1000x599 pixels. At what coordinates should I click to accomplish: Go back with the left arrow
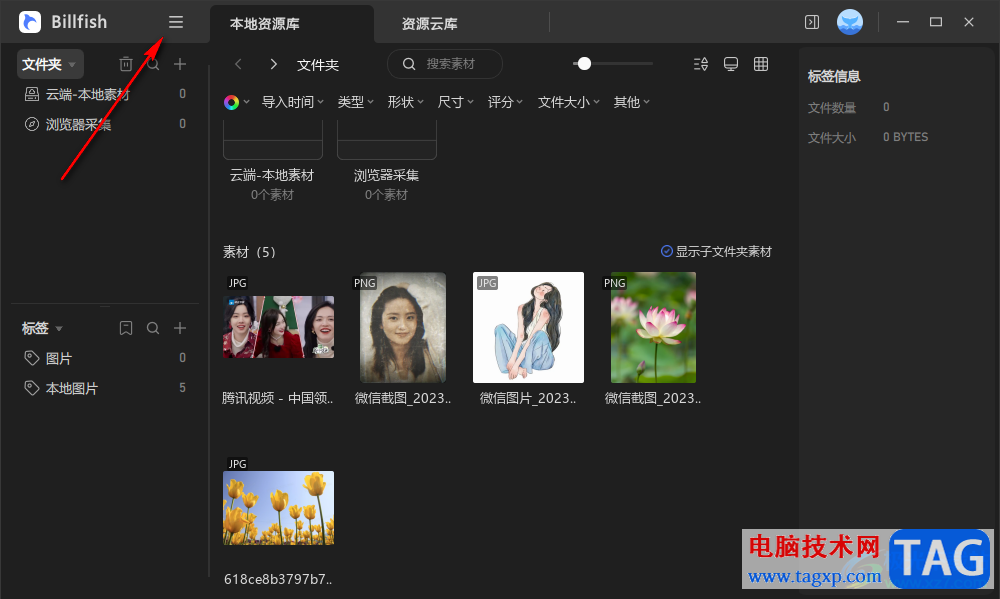[x=238, y=64]
